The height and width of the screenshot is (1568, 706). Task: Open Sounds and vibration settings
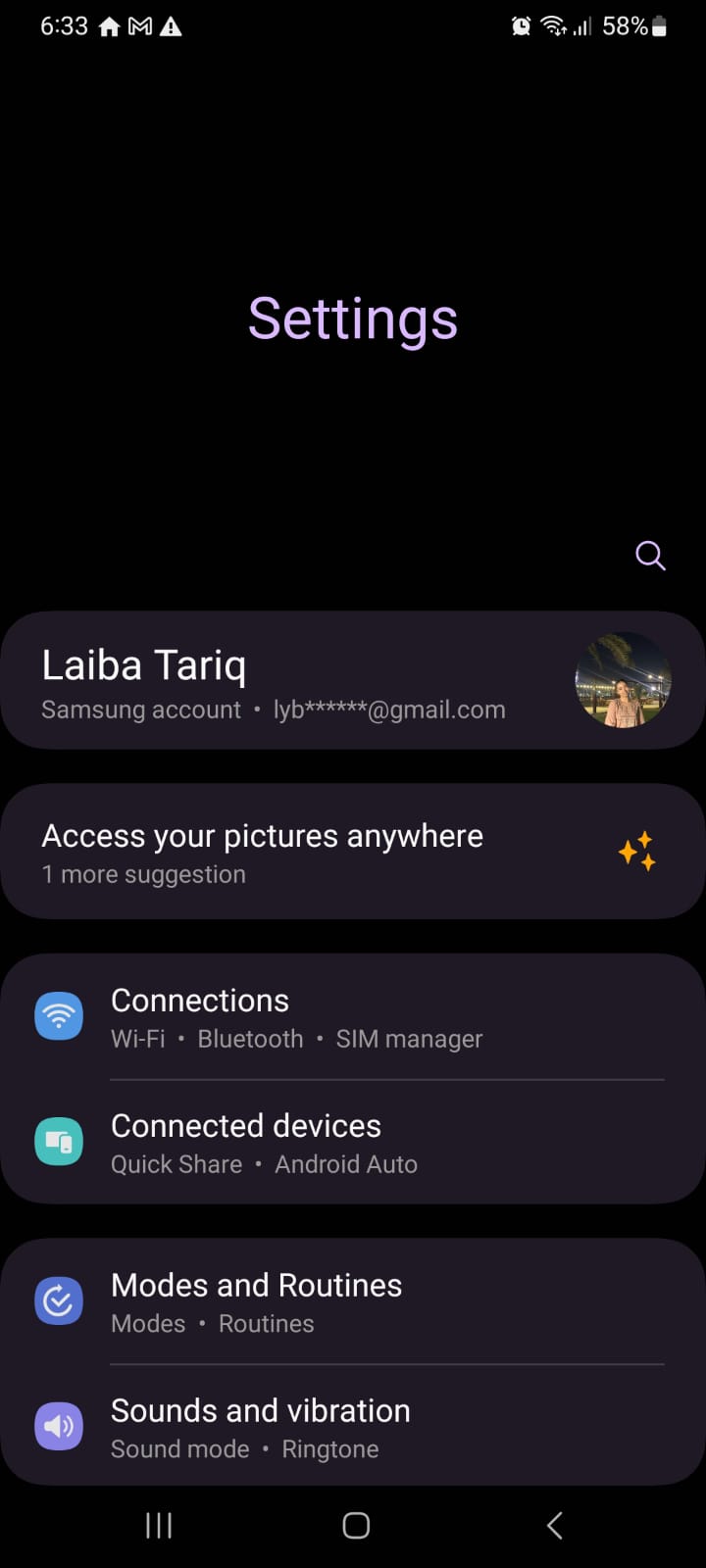point(353,1427)
